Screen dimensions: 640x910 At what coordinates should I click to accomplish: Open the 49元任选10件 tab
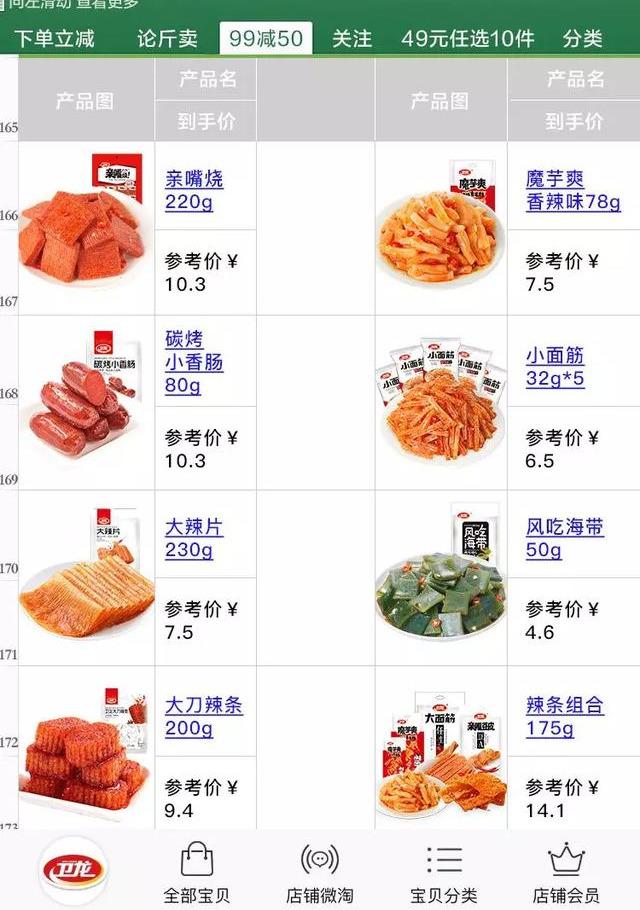click(467, 39)
